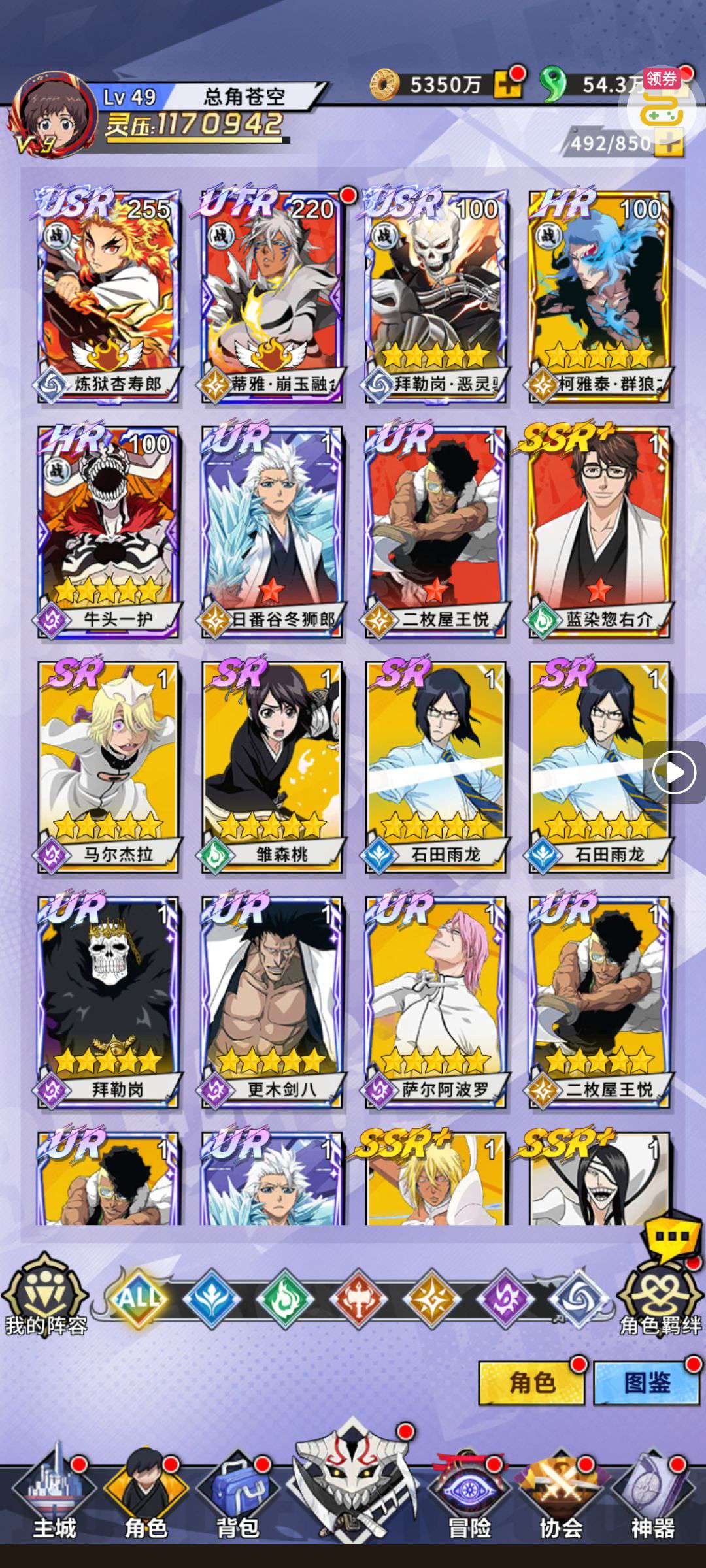Open the 马尔杰拉 SR card

(109, 764)
